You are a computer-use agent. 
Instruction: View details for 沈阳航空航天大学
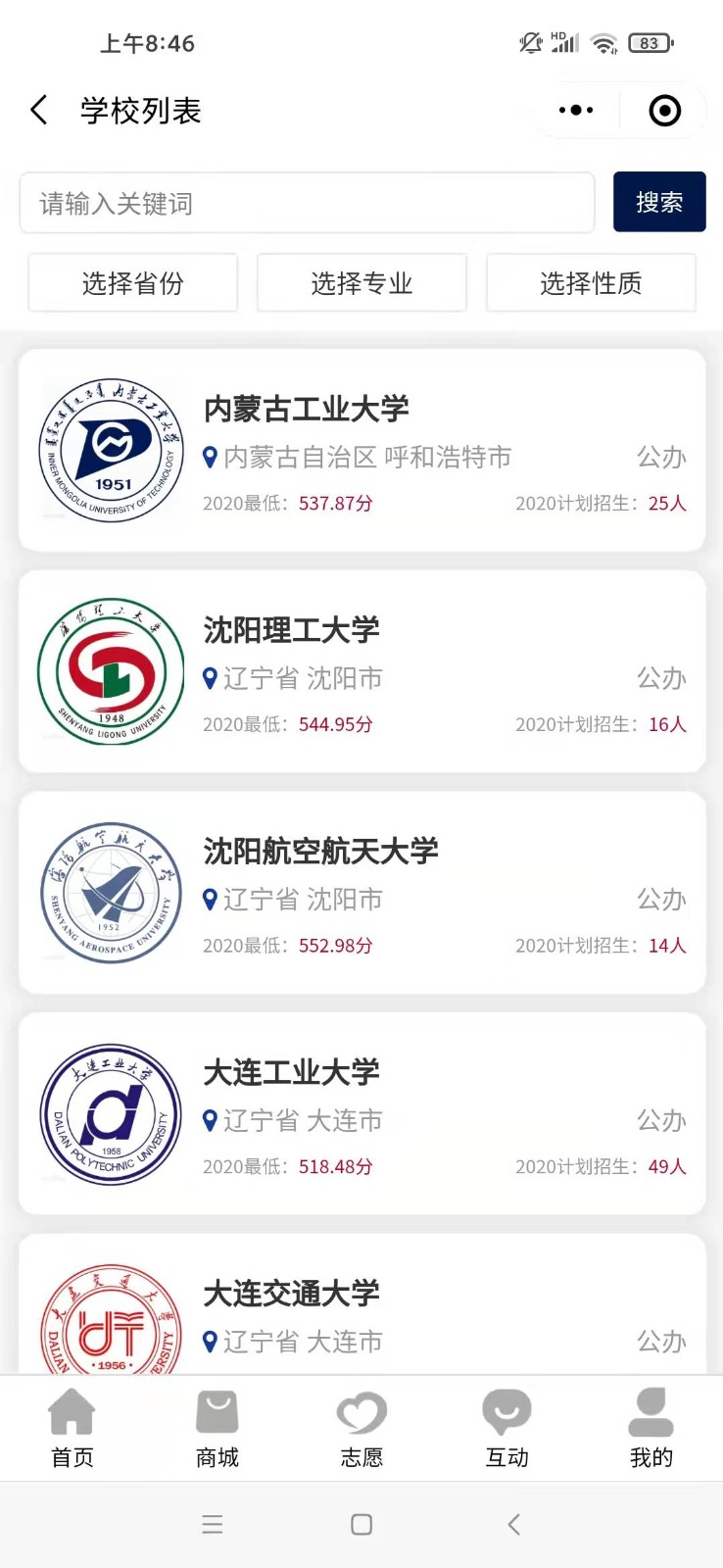[362, 893]
